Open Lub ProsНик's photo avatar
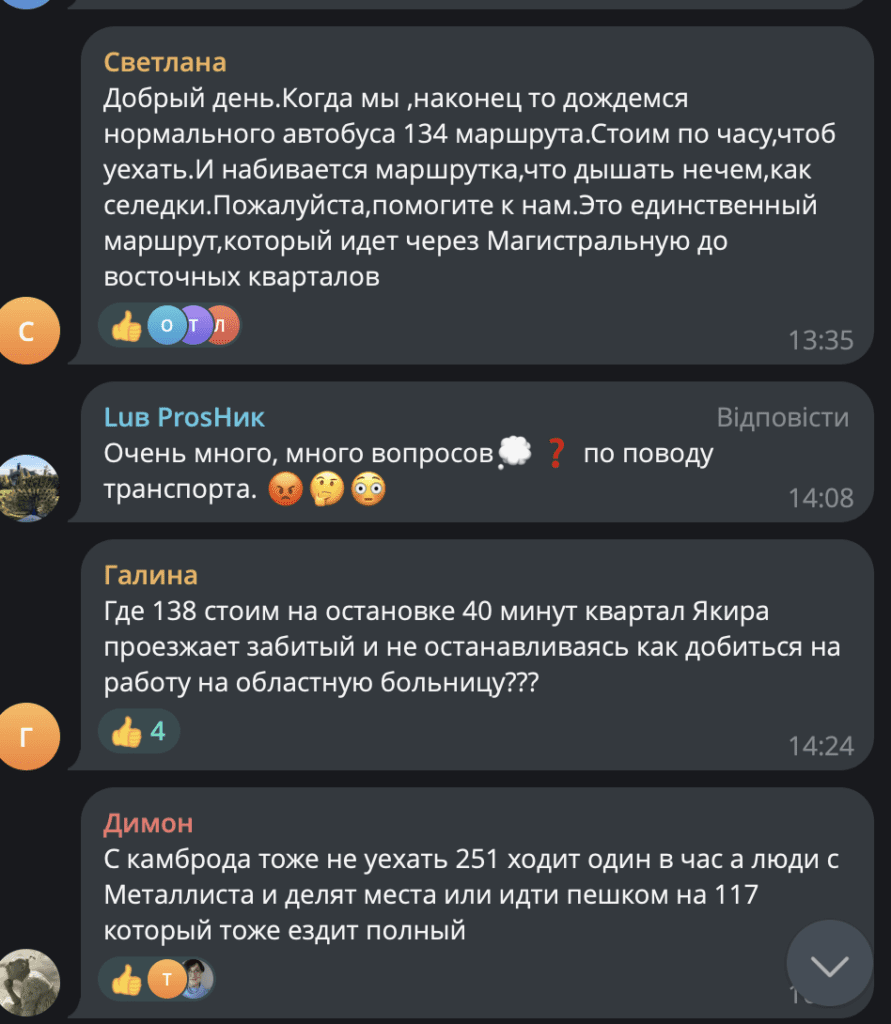 click(28, 488)
